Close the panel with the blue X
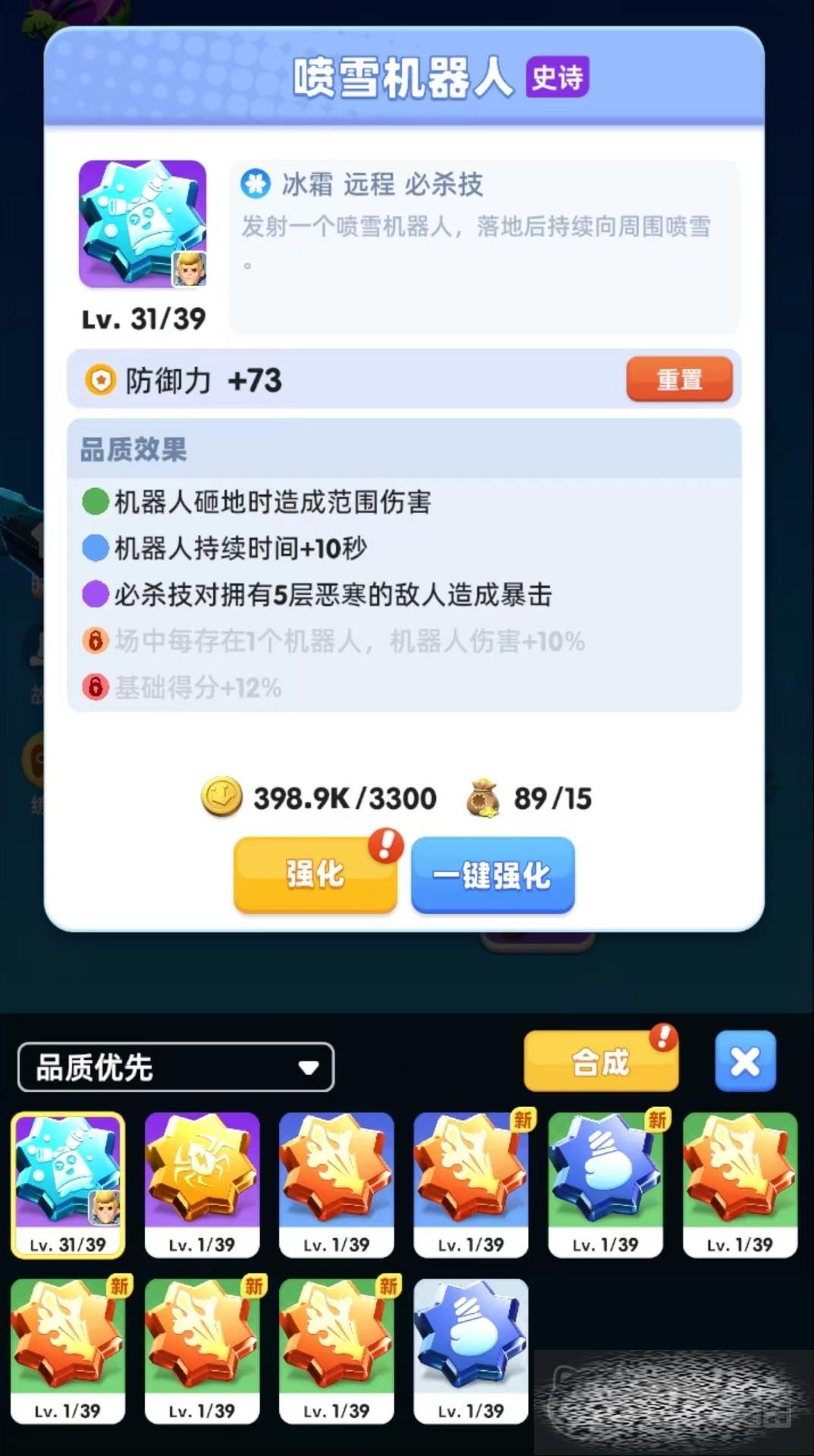 tap(745, 1061)
